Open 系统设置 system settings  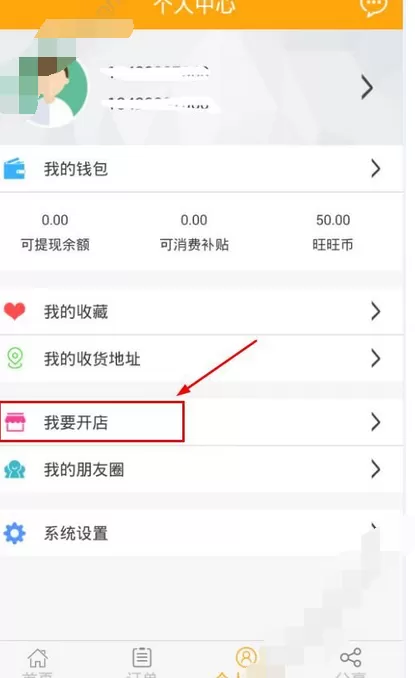click(x=201, y=533)
